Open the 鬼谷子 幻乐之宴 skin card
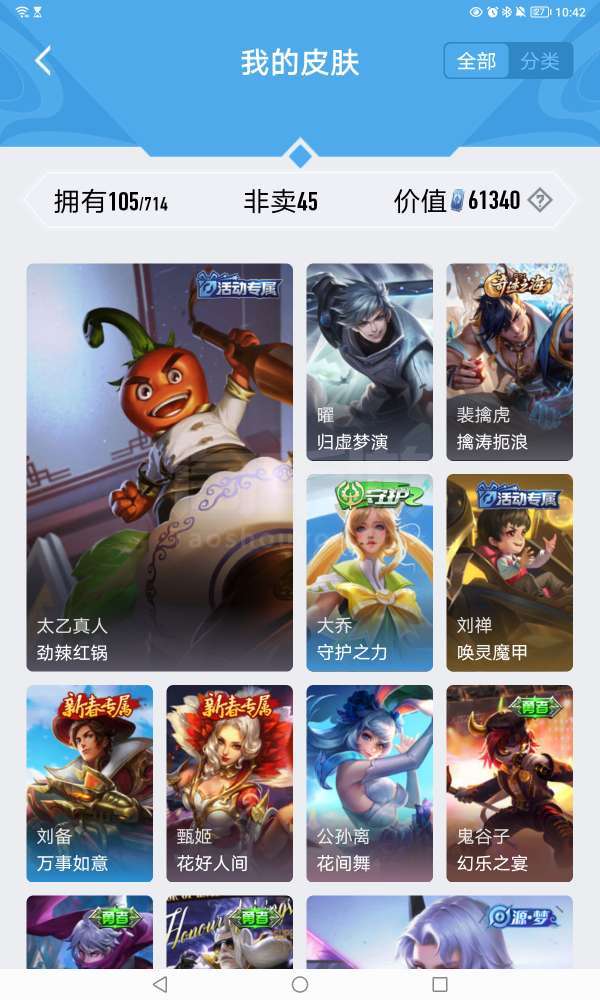The image size is (600, 1000). coord(509,783)
